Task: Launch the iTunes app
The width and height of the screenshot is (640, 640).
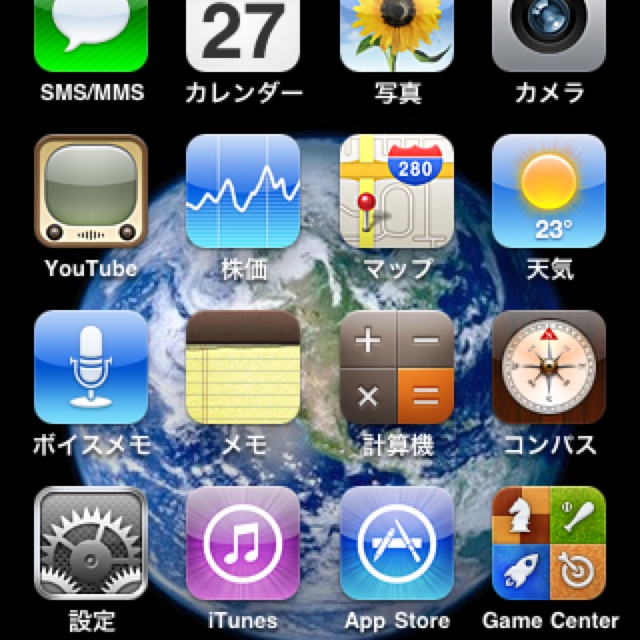Action: point(243,543)
